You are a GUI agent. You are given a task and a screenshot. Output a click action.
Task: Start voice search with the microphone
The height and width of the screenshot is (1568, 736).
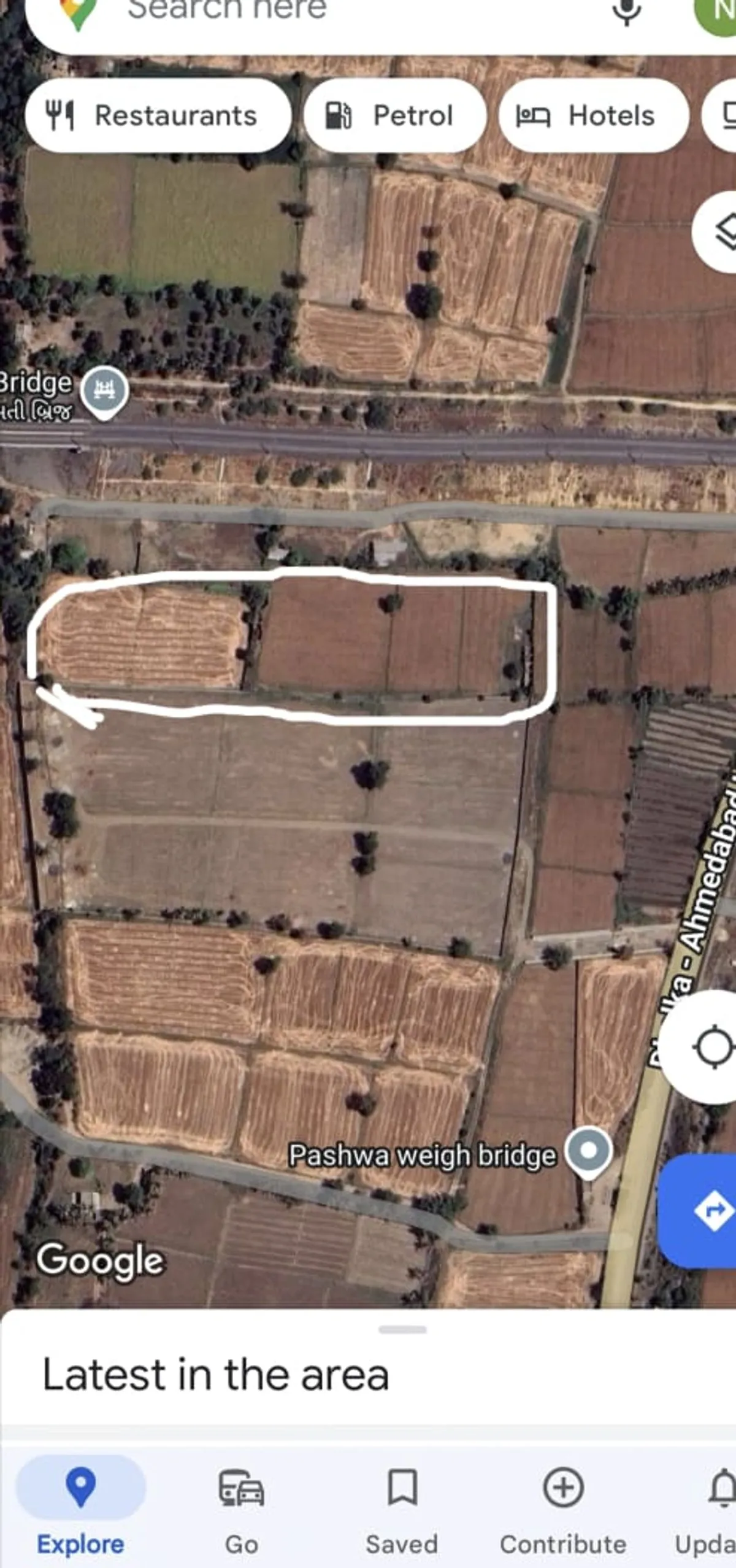tap(627, 11)
